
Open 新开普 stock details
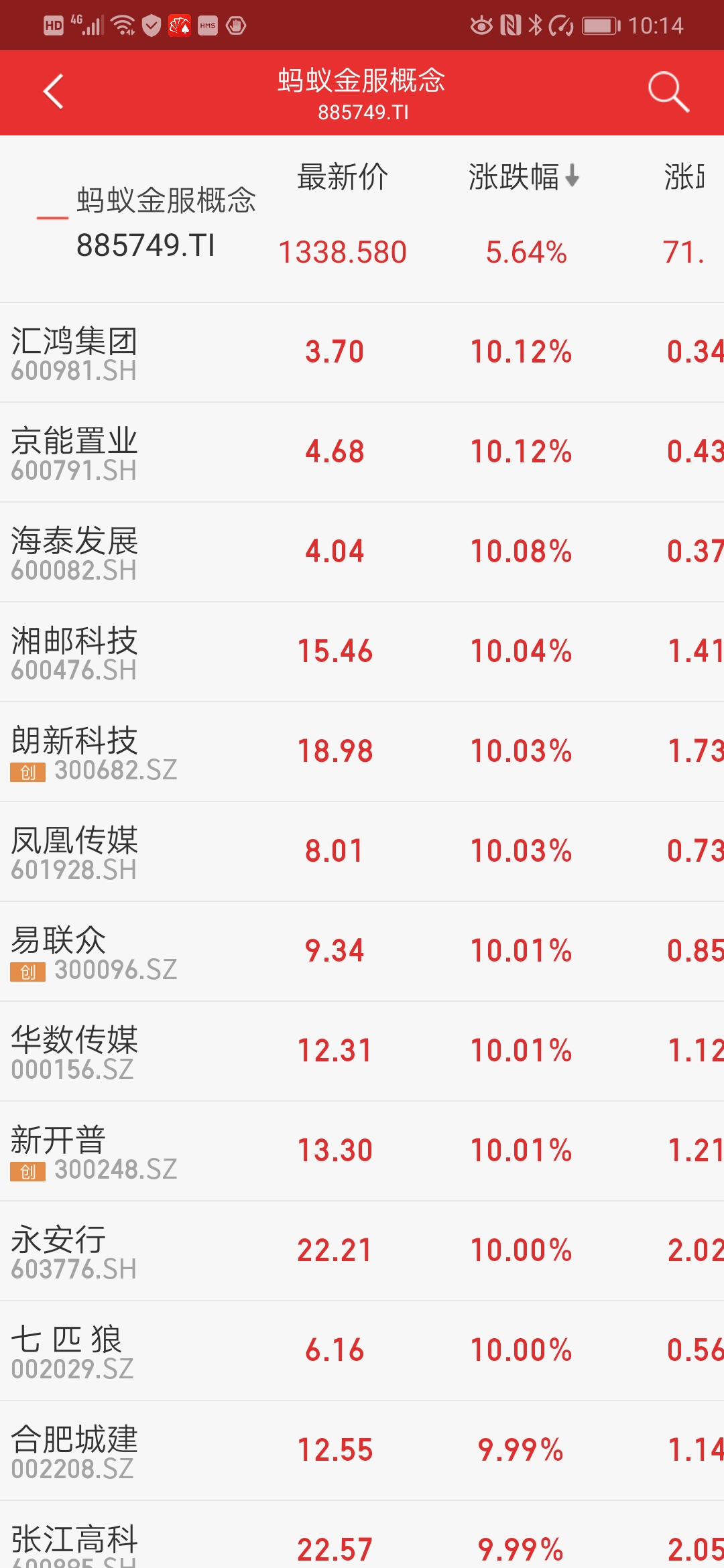[362, 1151]
